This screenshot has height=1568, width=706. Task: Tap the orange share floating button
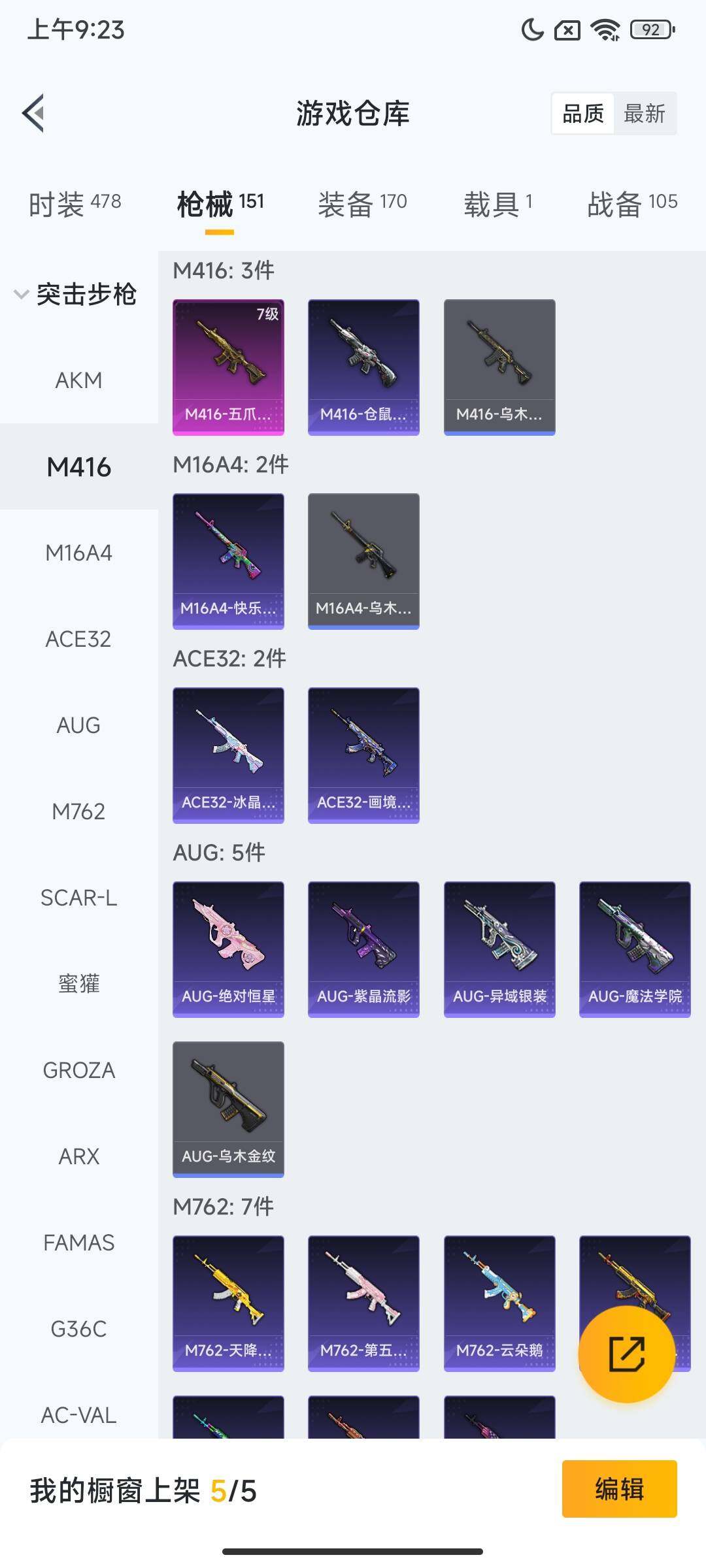click(x=626, y=1354)
